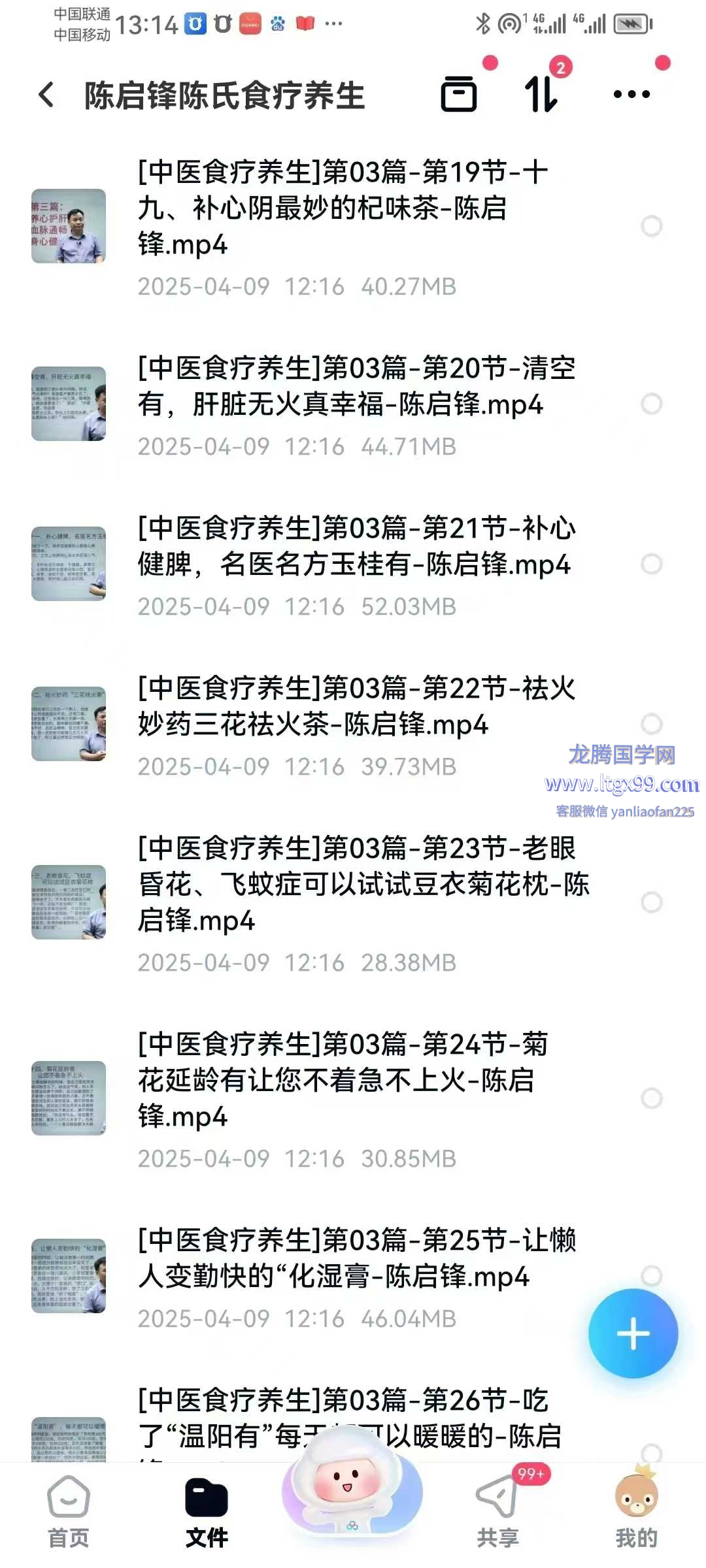Open the transfer list arrows icon

click(542, 95)
